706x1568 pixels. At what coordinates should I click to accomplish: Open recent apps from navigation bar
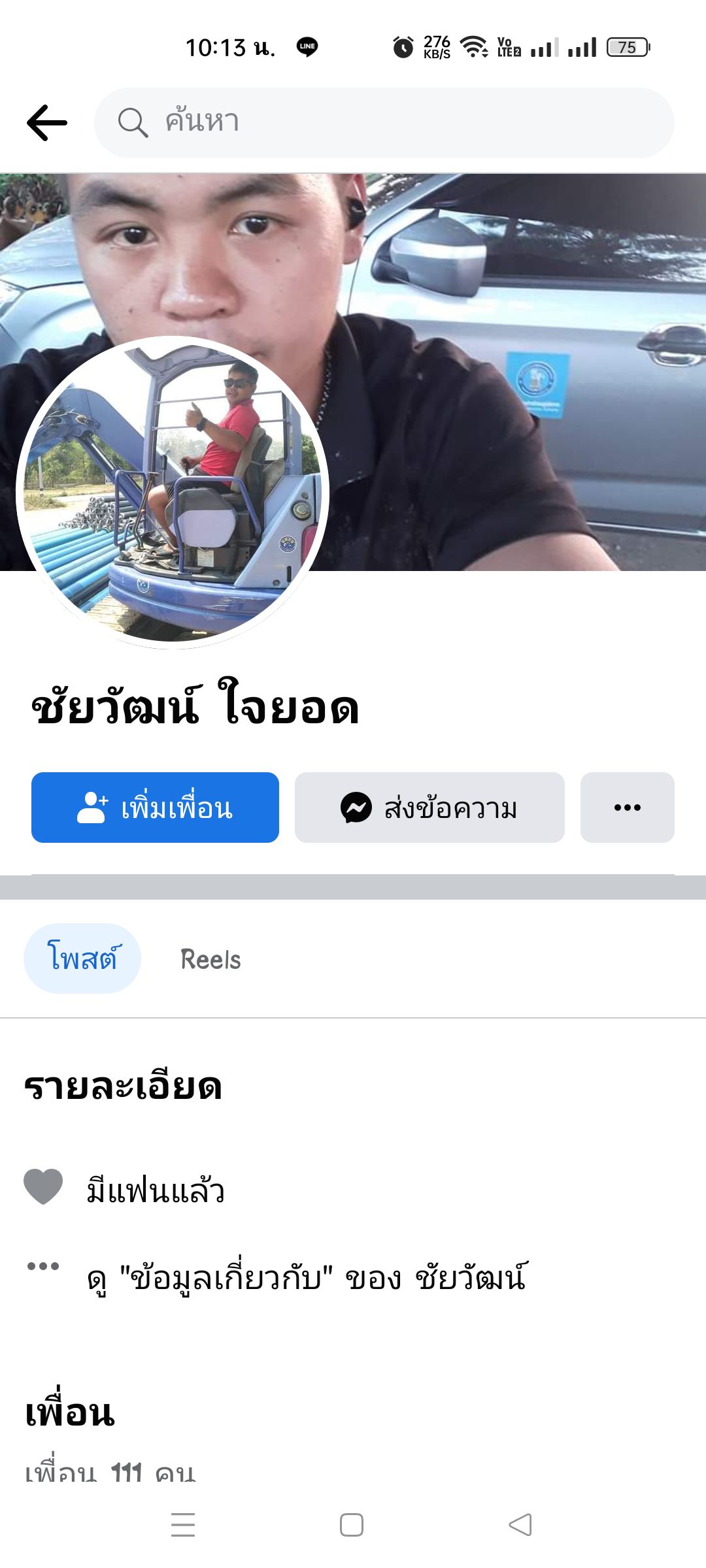(183, 1525)
